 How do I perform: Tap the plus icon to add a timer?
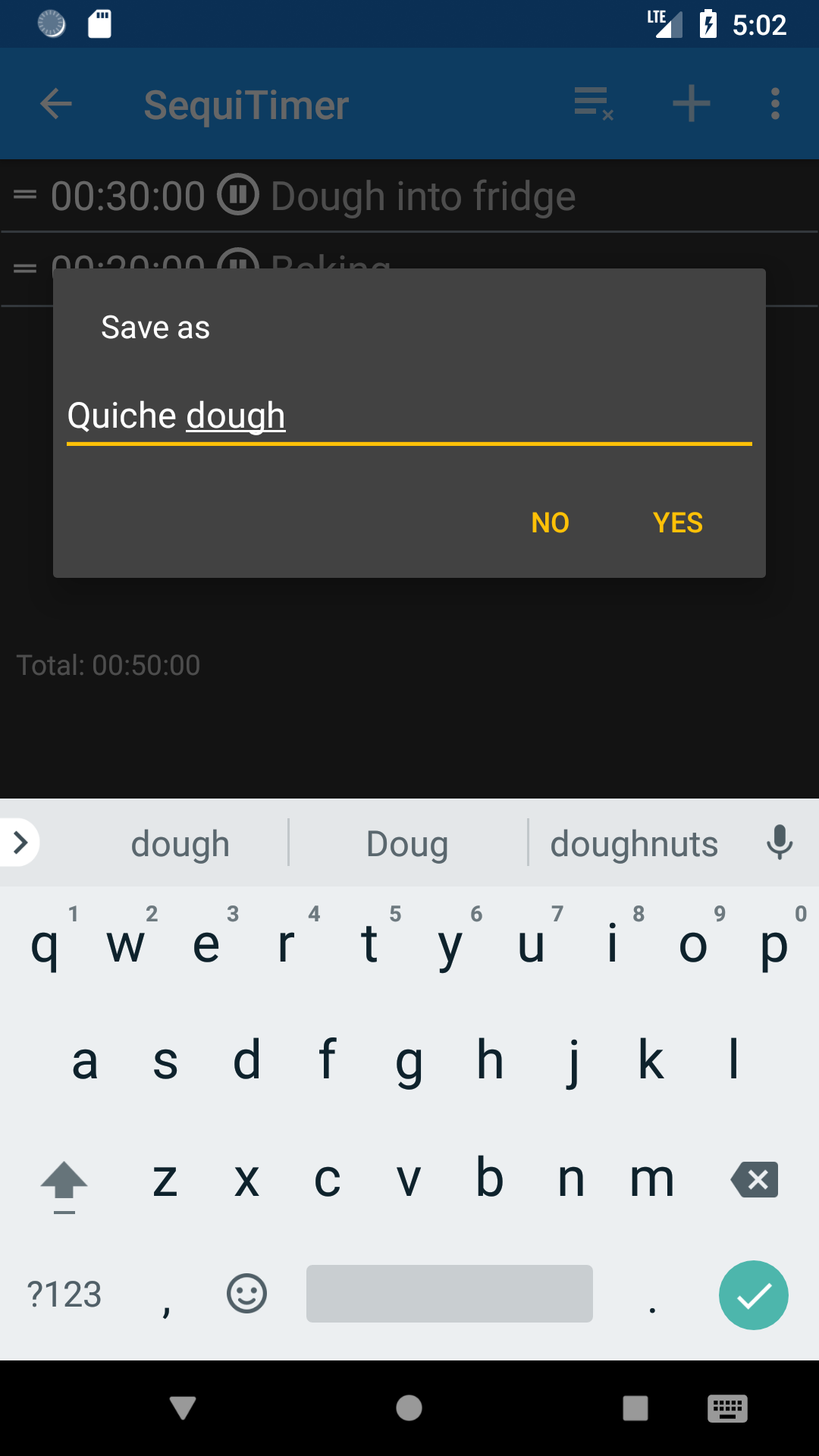click(x=690, y=104)
